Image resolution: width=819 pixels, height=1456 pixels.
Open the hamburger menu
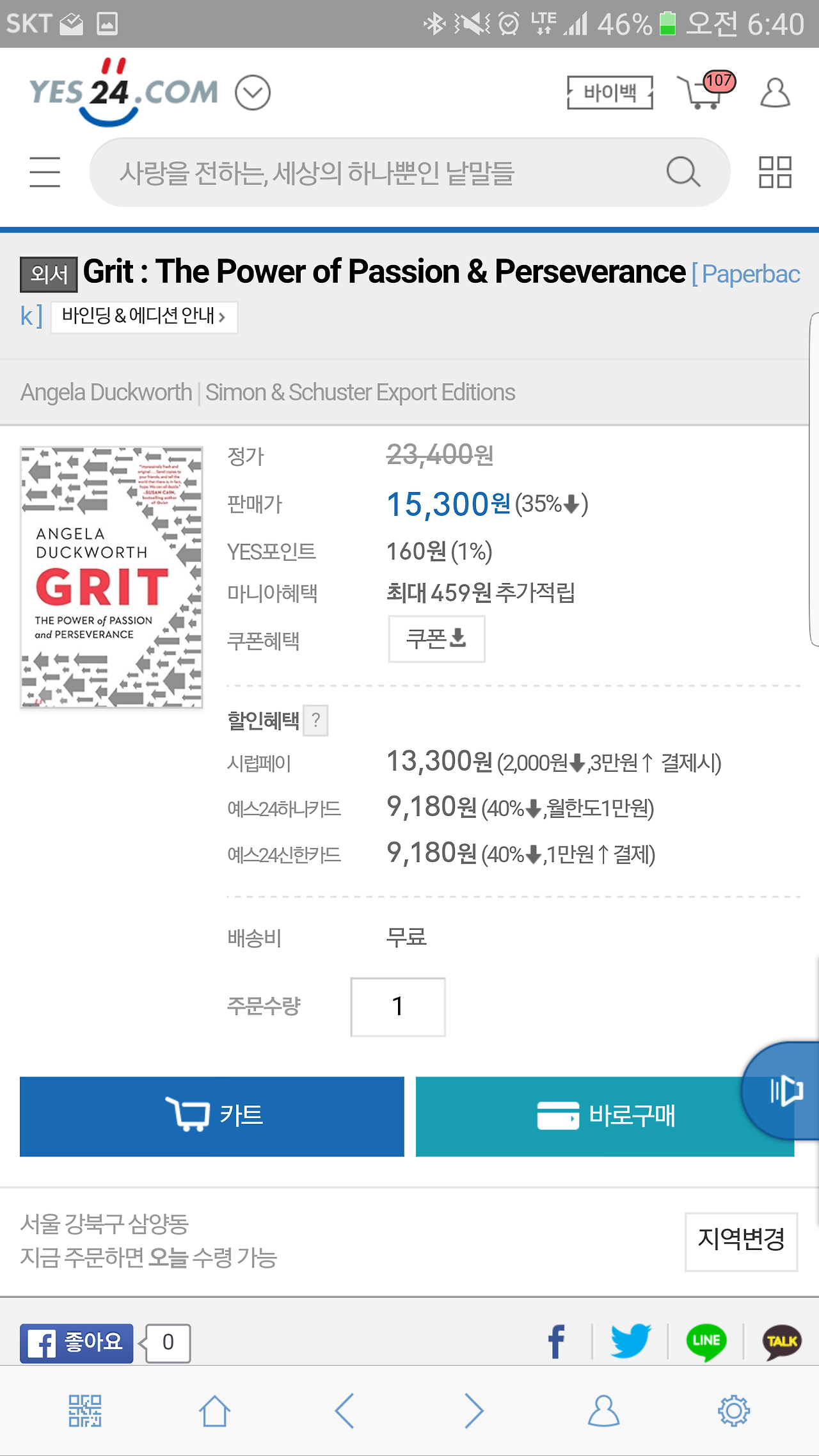tap(45, 172)
